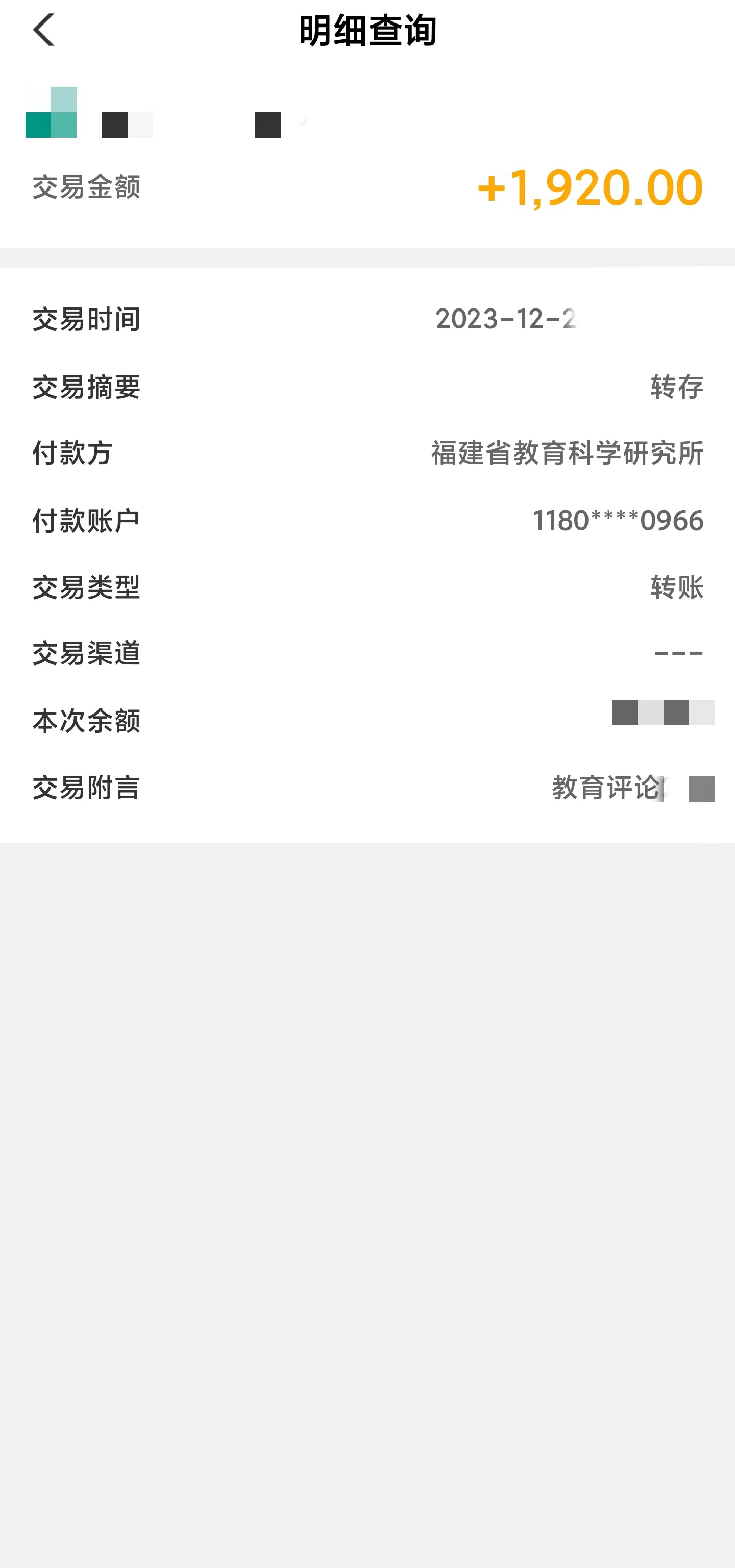Go back from the 明细查询 page
Image resolution: width=735 pixels, height=1568 pixels.
click(44, 30)
